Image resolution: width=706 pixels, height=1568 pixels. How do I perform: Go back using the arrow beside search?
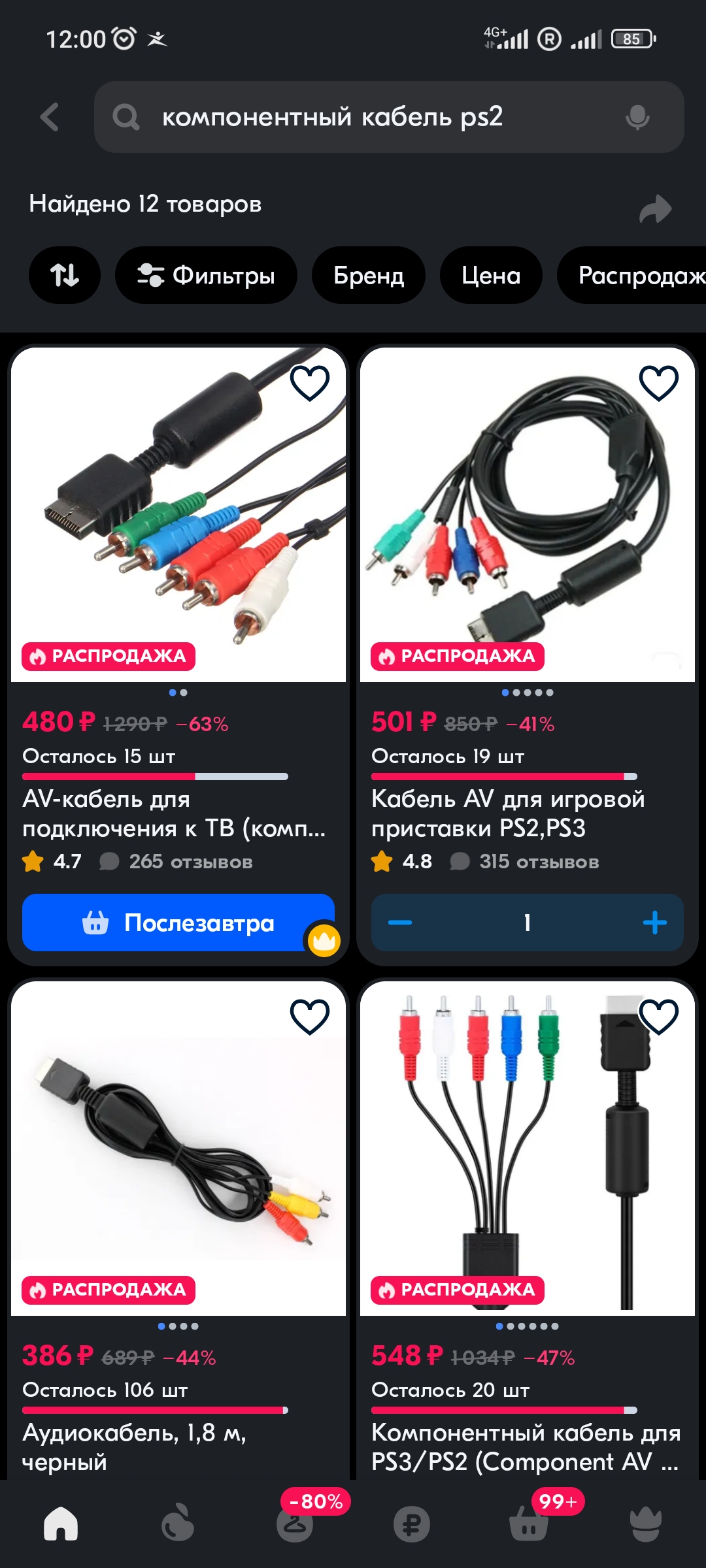(50, 117)
